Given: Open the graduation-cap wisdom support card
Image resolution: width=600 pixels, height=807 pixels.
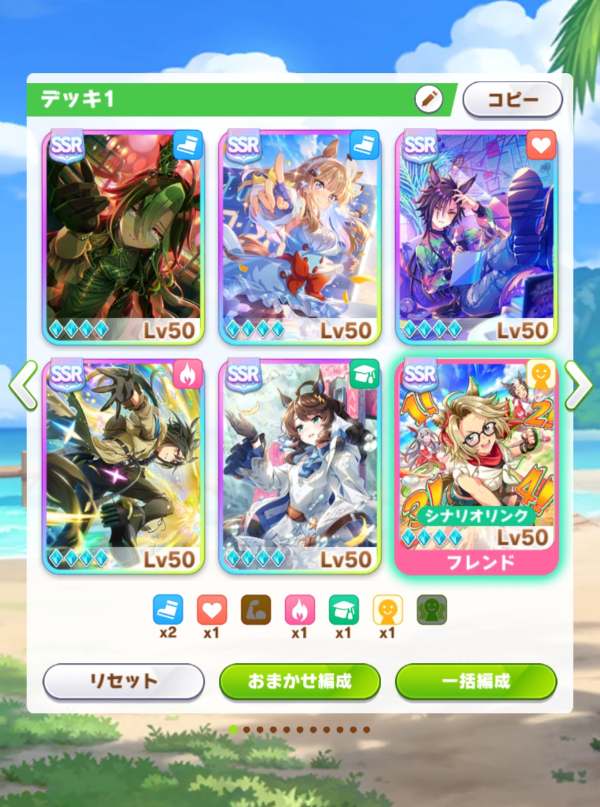Looking at the screenshot, I should tap(299, 464).
